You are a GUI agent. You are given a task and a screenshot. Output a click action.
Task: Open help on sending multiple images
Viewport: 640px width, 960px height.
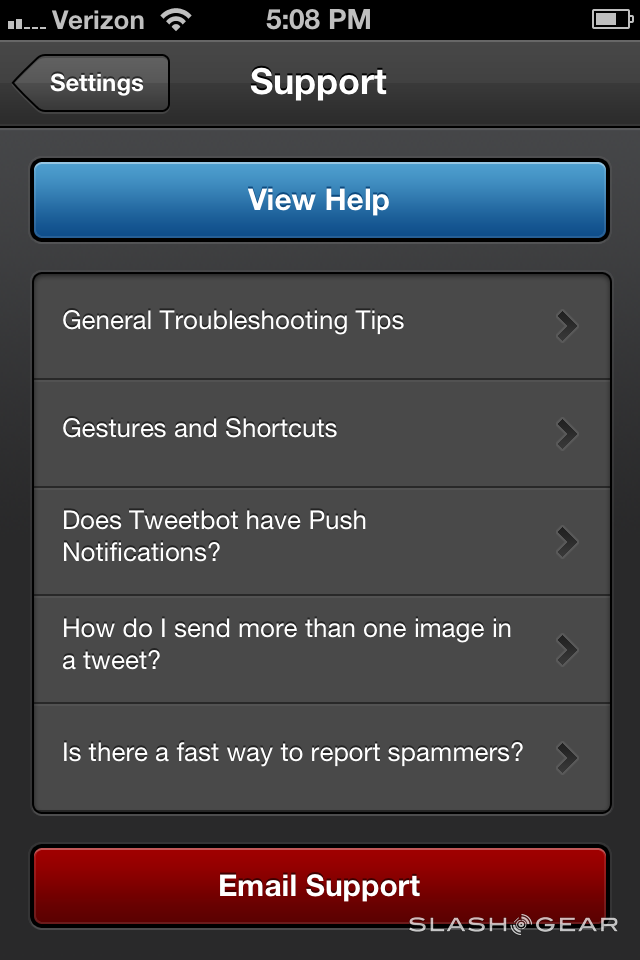point(321,648)
